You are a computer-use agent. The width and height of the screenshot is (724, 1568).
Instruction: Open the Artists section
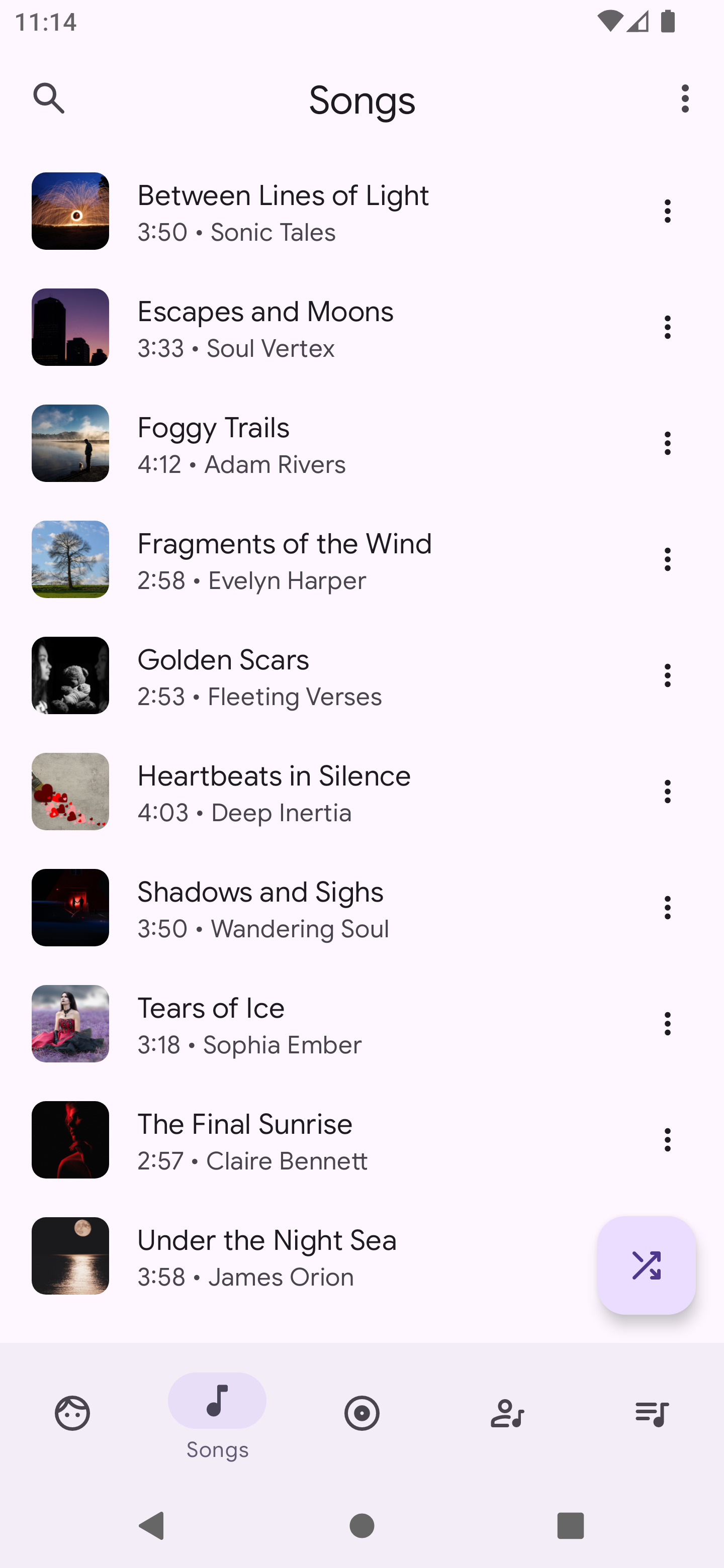click(x=507, y=1413)
